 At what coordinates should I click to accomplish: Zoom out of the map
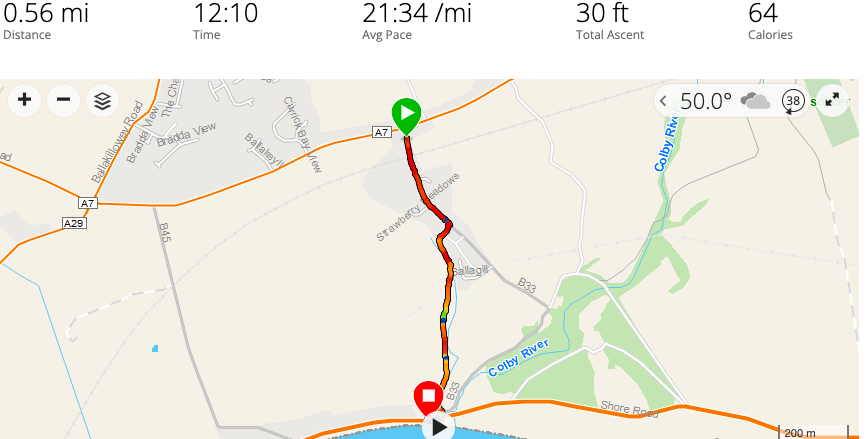coord(63,100)
